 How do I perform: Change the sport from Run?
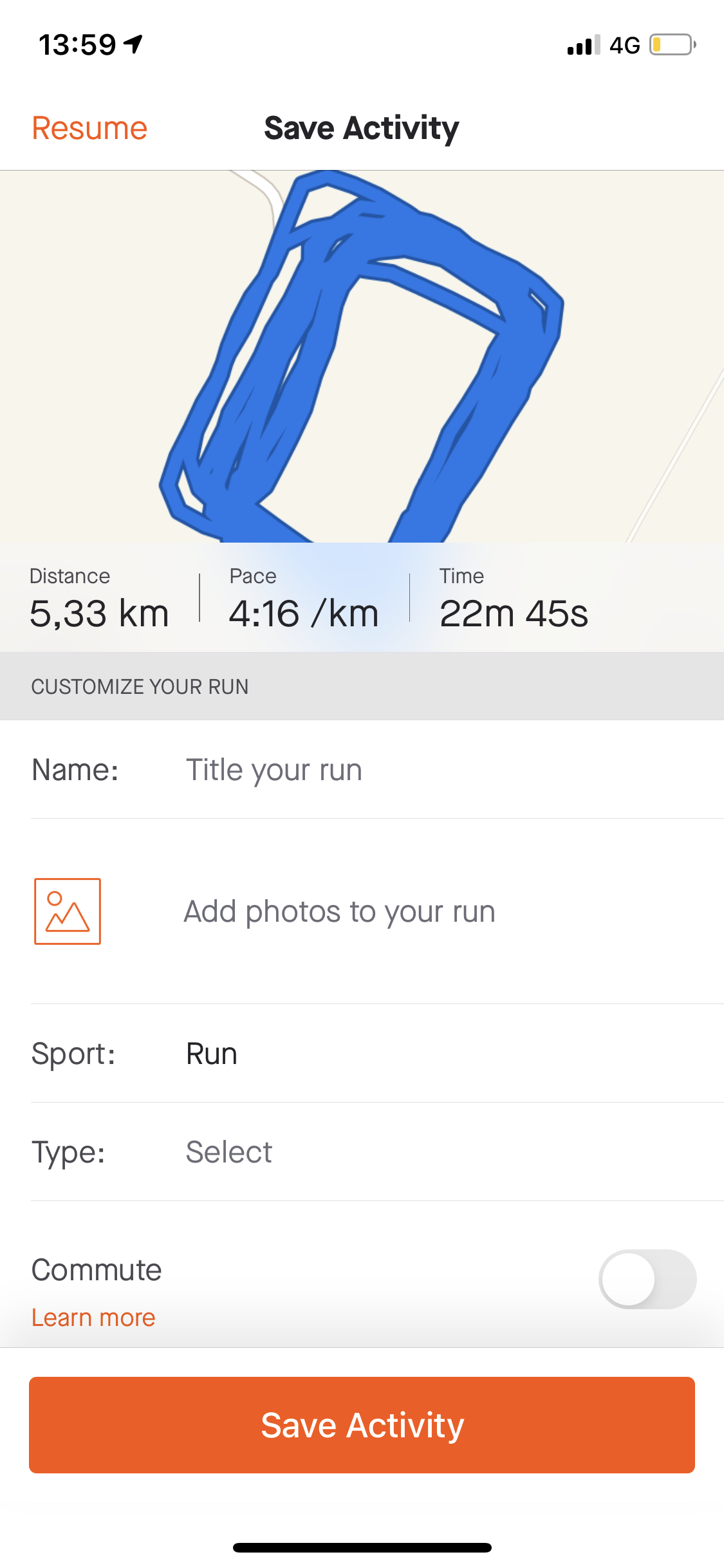point(212,1054)
